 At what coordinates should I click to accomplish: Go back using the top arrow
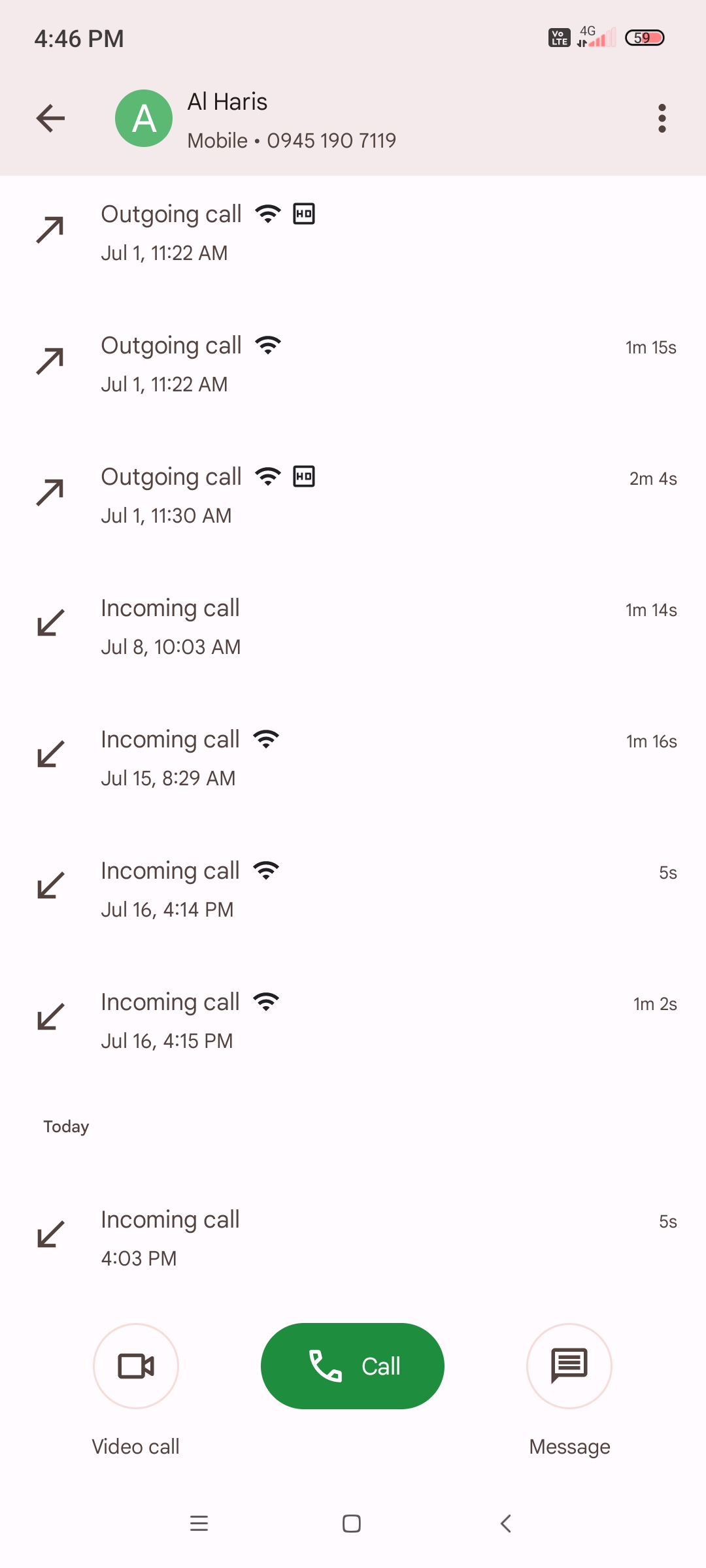click(50, 118)
